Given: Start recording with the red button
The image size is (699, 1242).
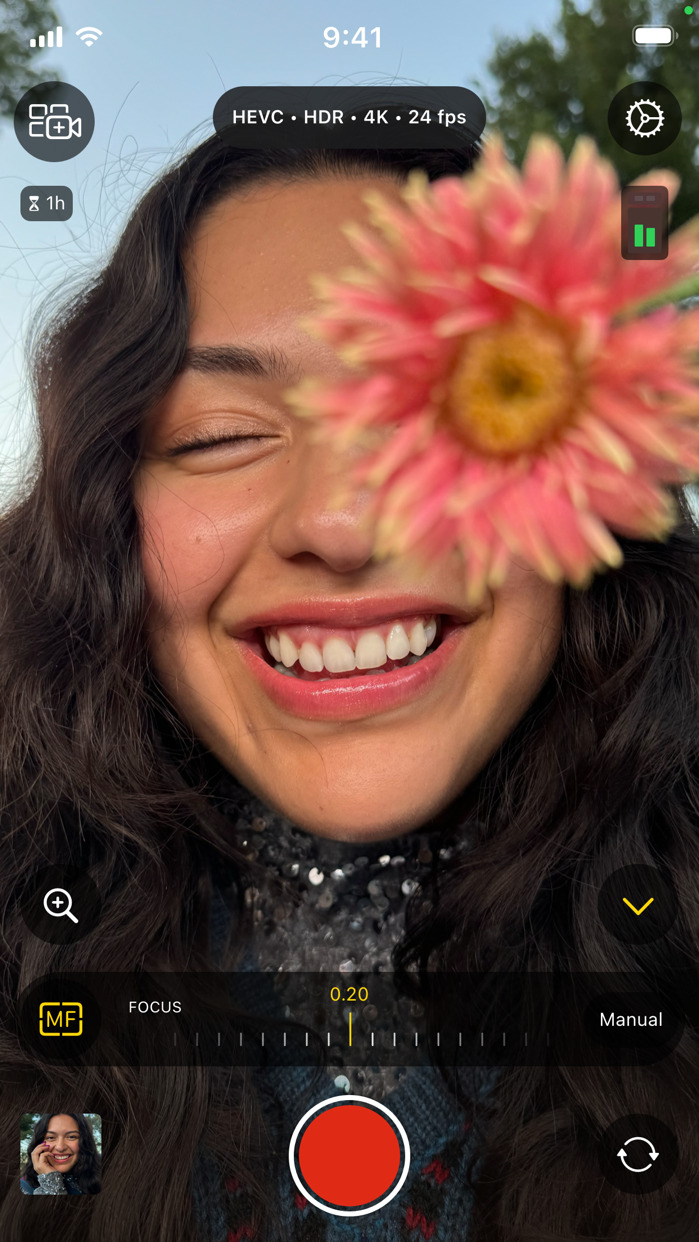Looking at the screenshot, I should pos(349,1155).
